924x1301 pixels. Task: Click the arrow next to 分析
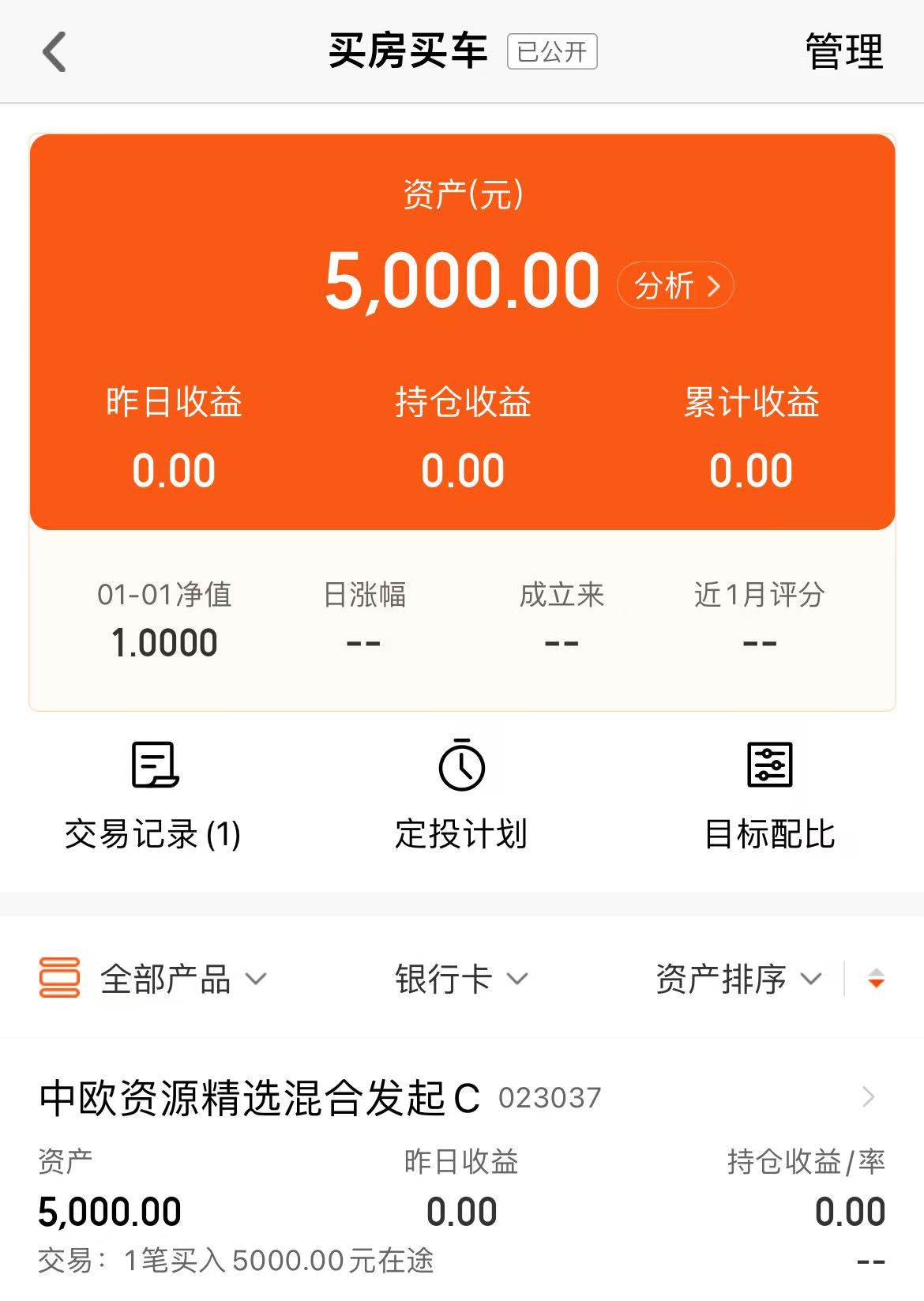tap(716, 287)
